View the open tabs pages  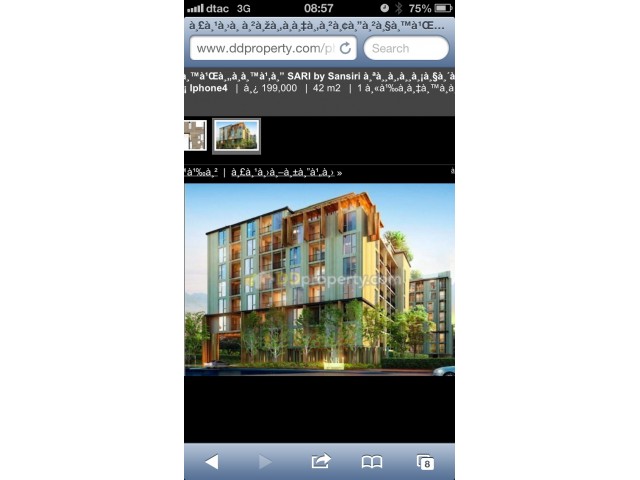[x=426, y=461]
